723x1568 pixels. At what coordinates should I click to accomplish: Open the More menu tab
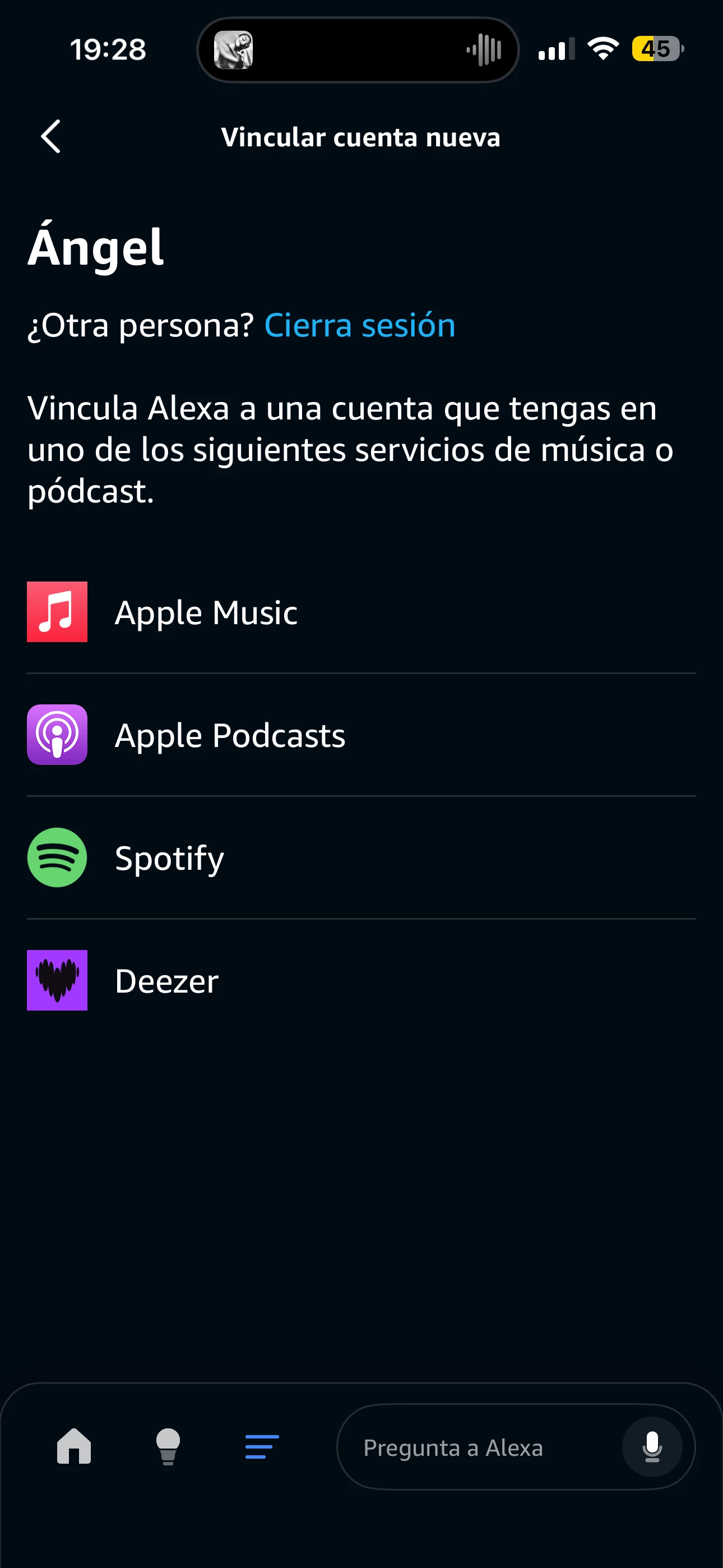262,1446
